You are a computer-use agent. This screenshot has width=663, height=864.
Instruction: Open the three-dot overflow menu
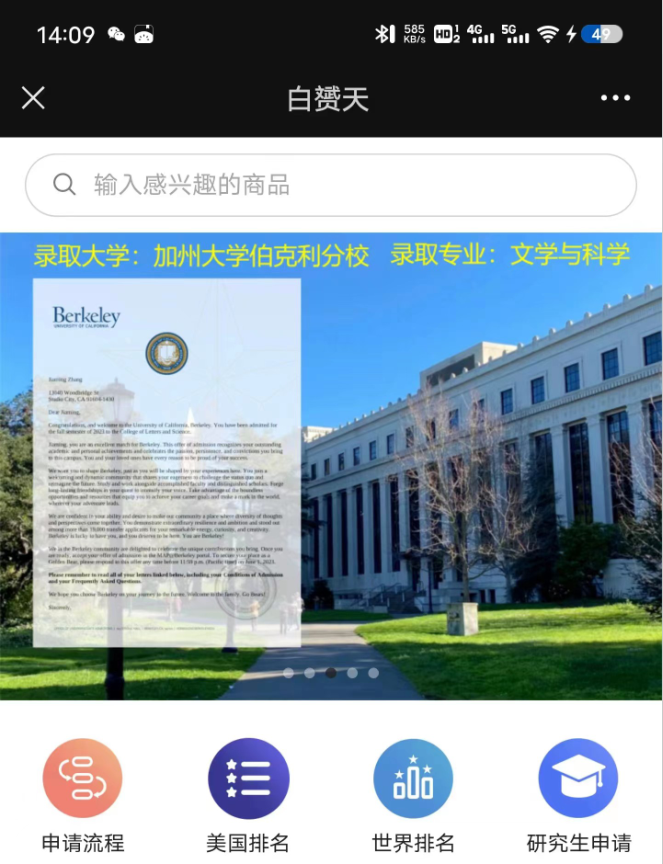click(615, 98)
